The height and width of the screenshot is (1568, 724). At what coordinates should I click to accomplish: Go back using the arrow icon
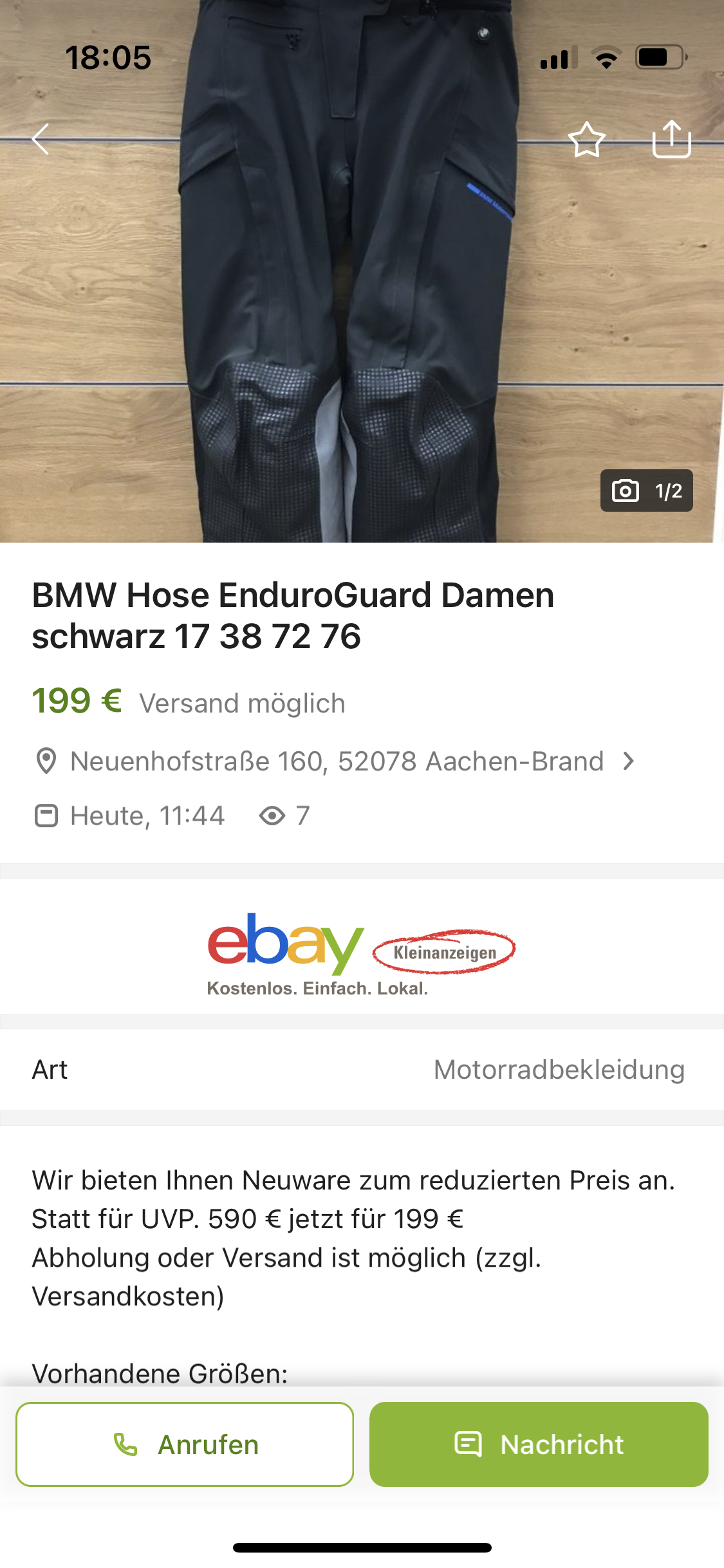pos(41,139)
